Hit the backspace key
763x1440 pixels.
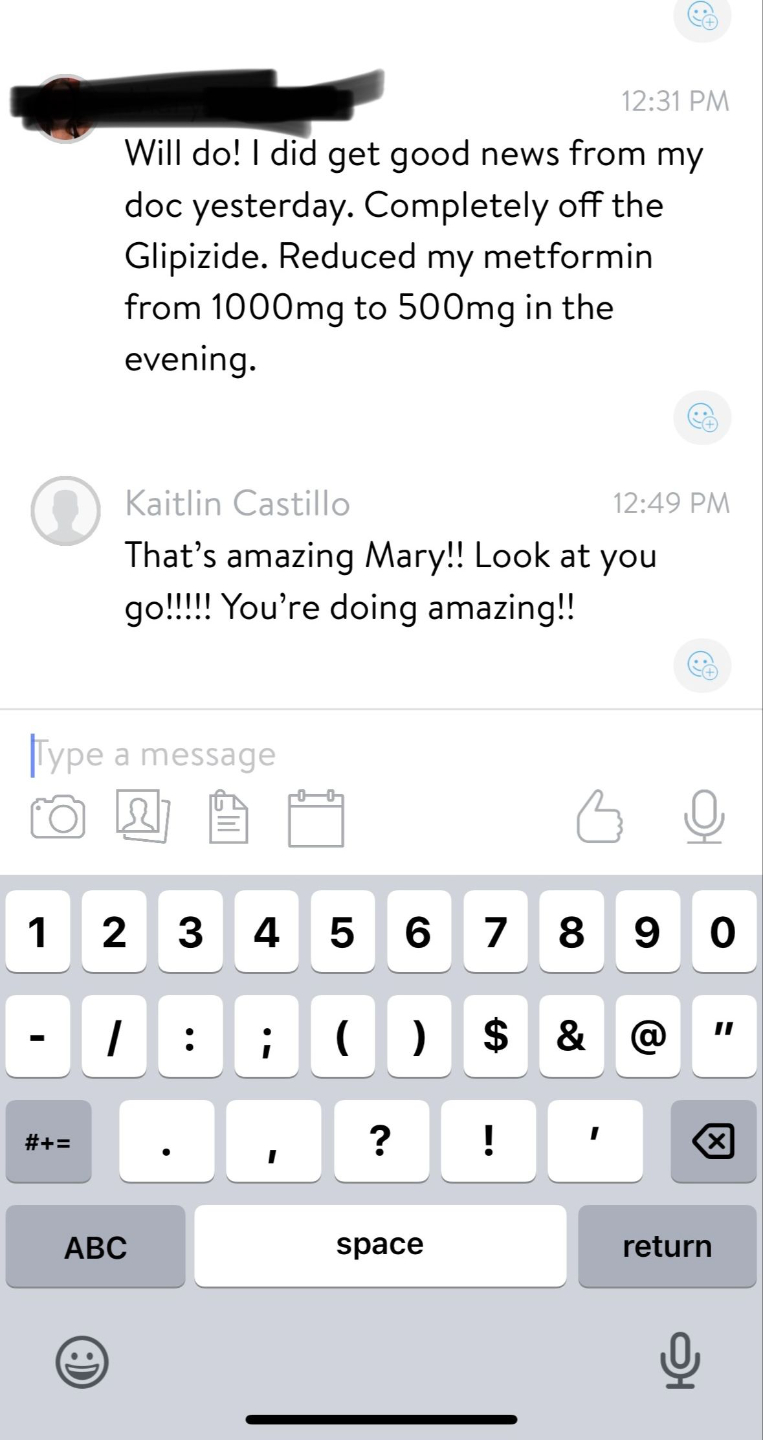tap(712, 1141)
